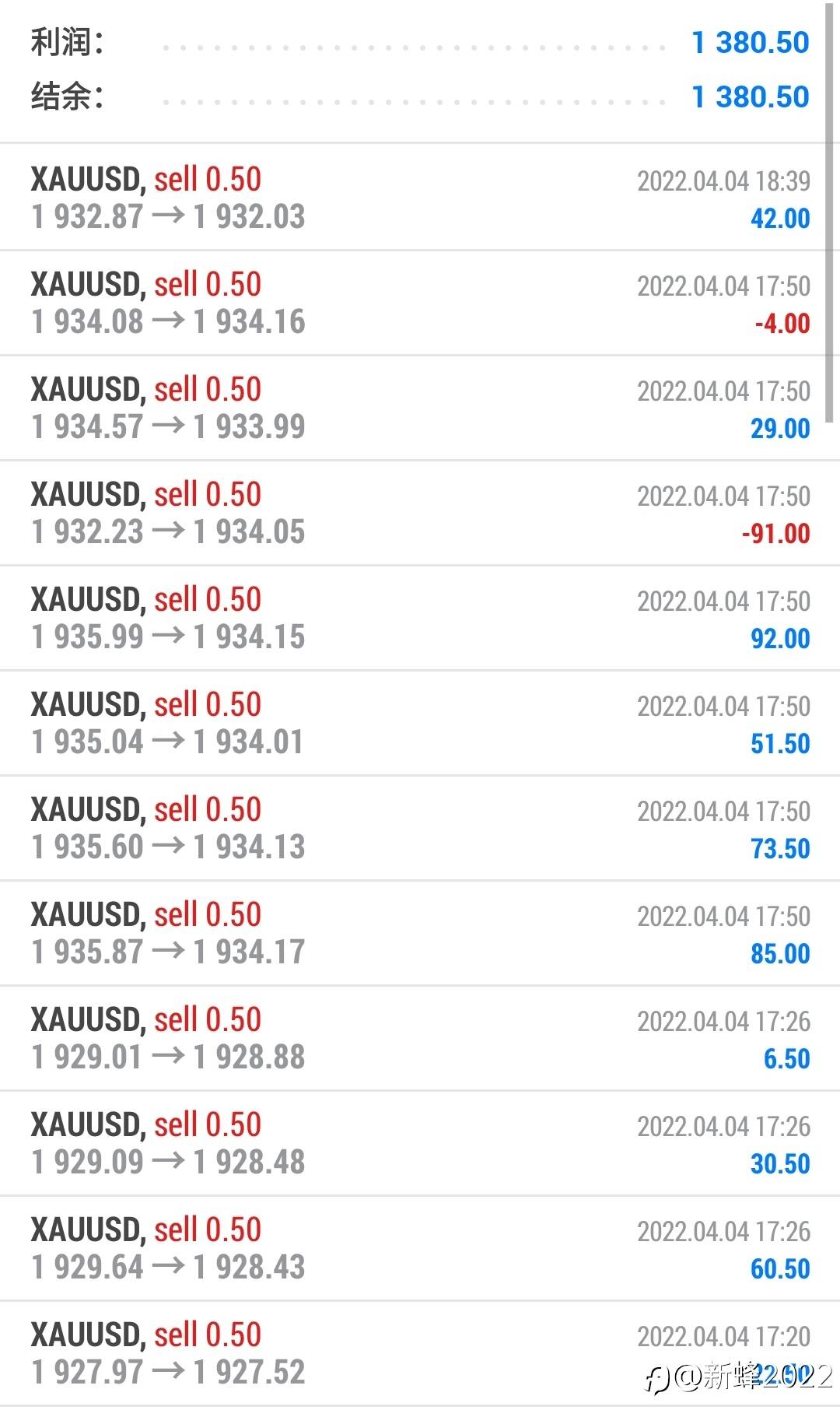Expand the trade with loss -4.00

coord(420,303)
